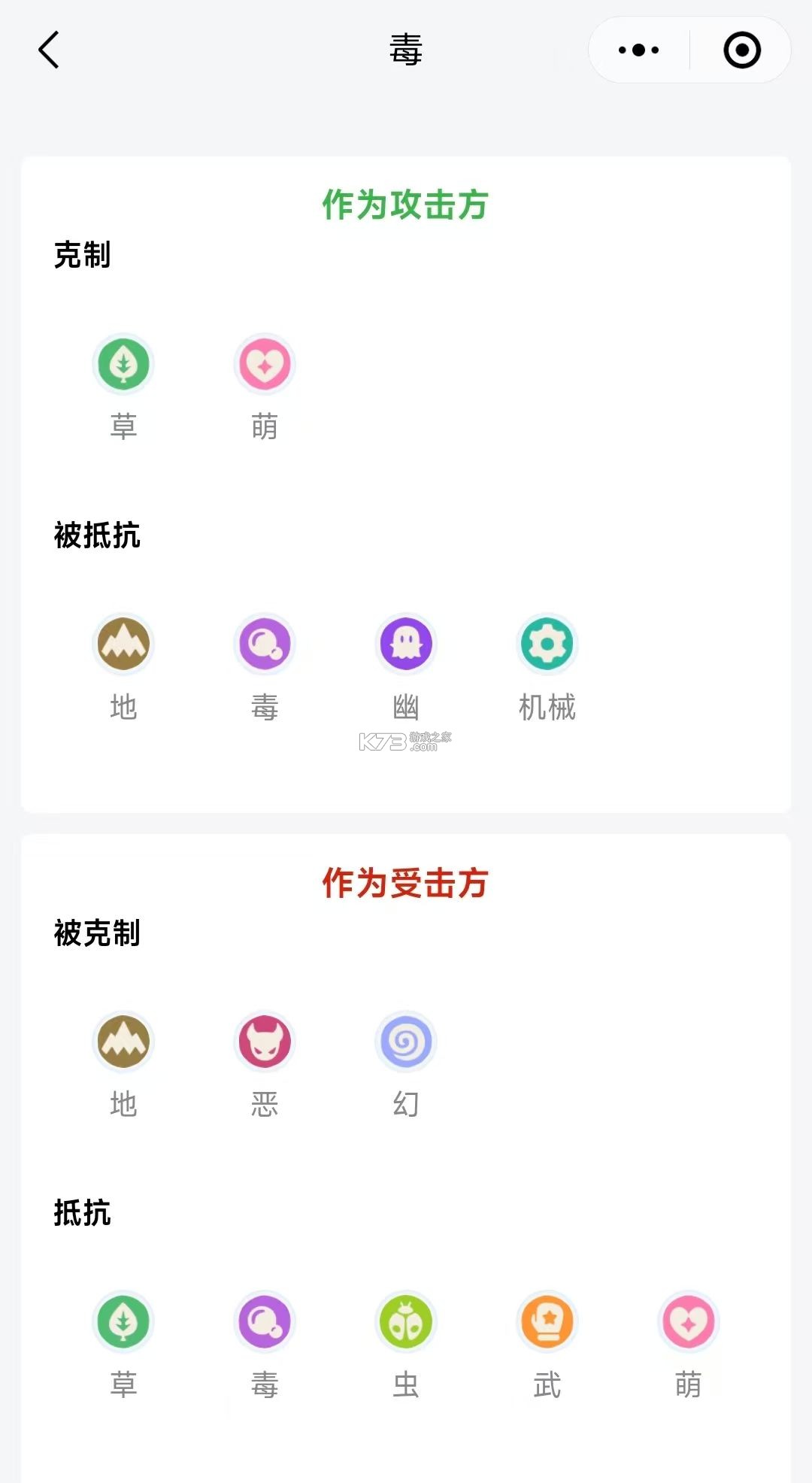Screen dimensions: 812x1483
Task: Tap the 毒 (Poison) icon under 被抵抗
Action: coord(264,644)
